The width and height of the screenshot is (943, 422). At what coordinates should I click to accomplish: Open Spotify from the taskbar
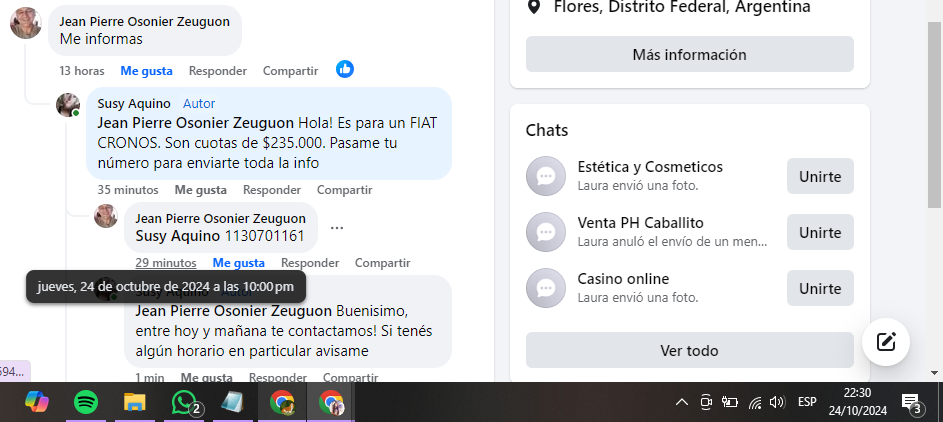point(86,402)
